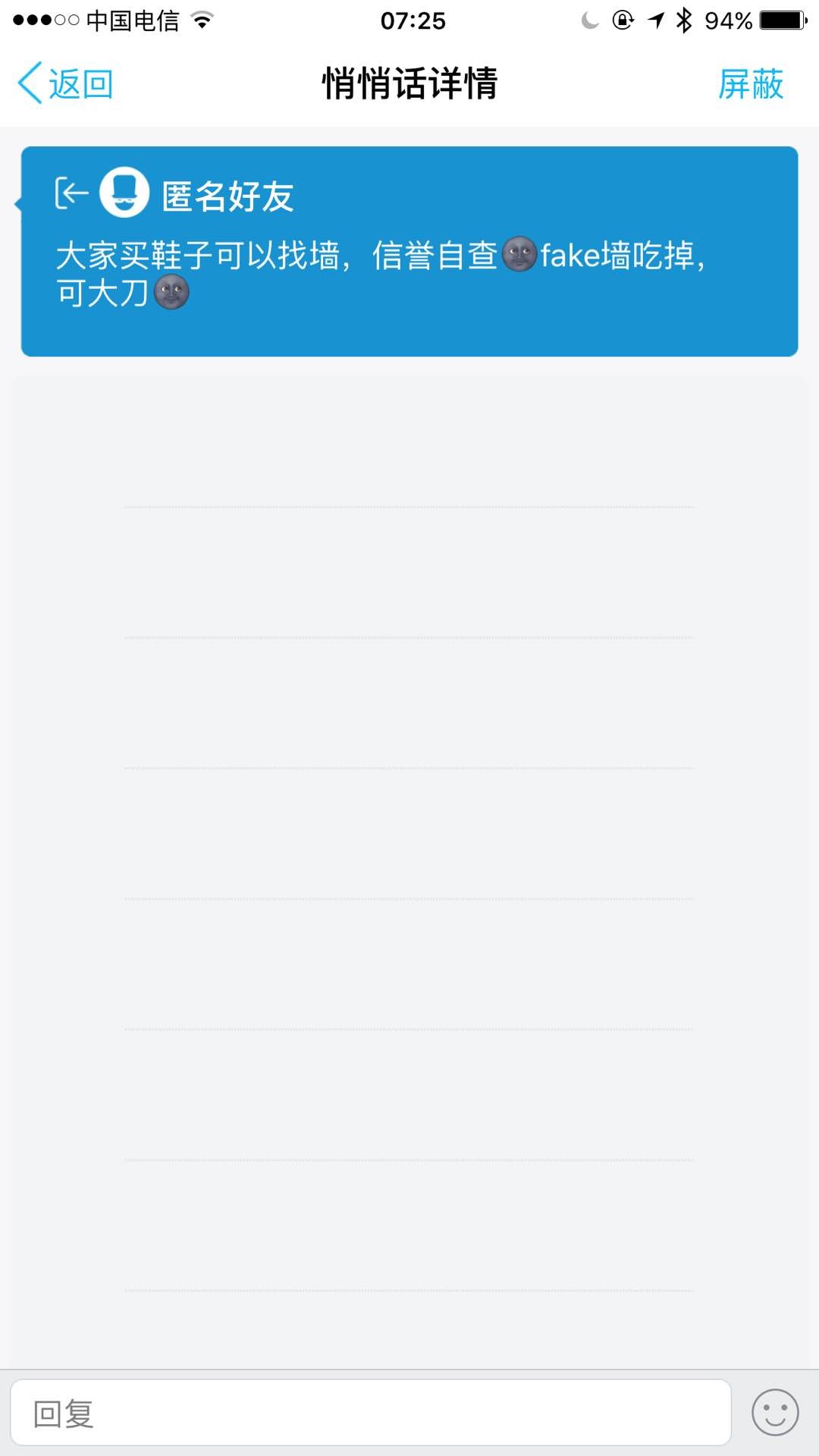The width and height of the screenshot is (819, 1456).
Task: Block this whisper with 屏蔽
Action: coord(750,83)
